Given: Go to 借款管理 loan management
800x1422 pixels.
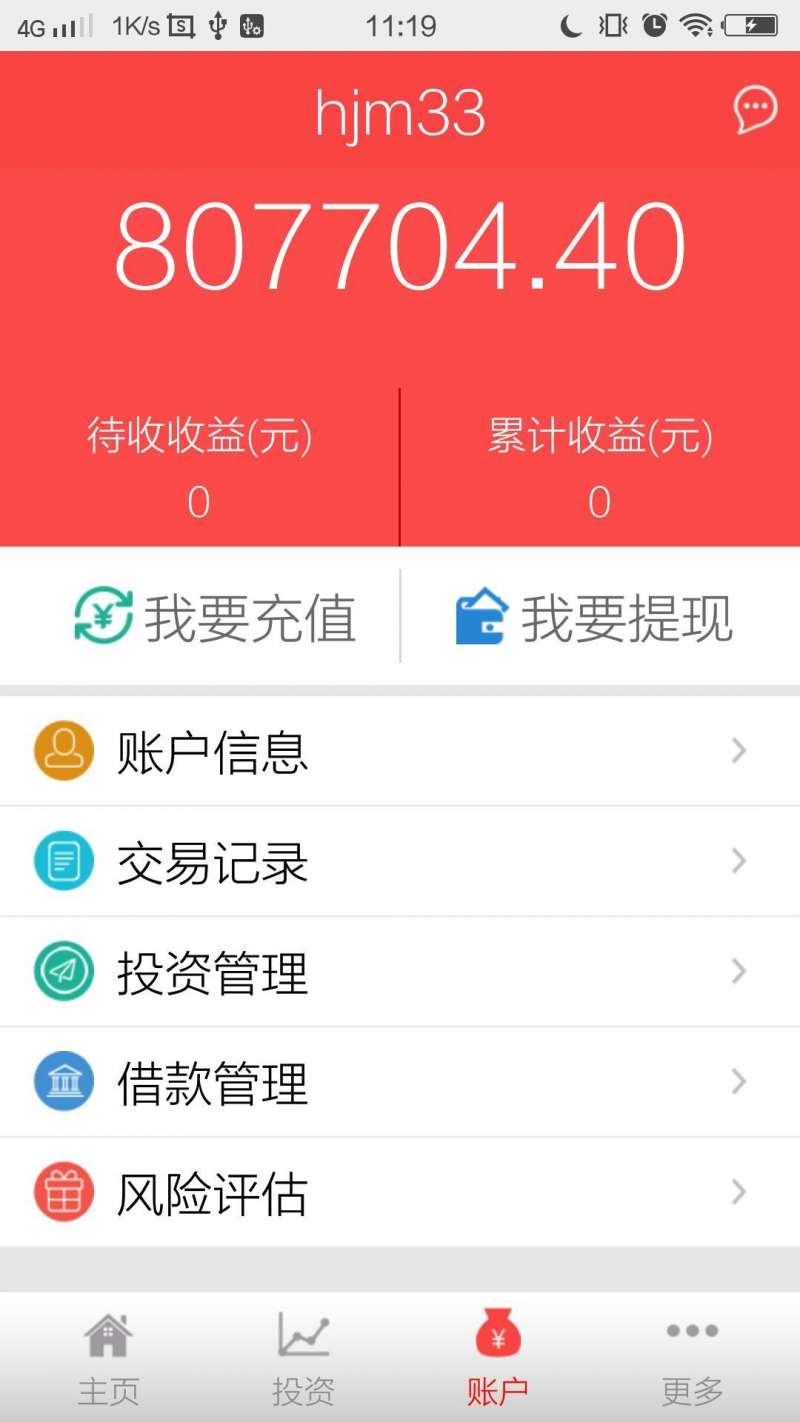Looking at the screenshot, I should pos(400,1082).
